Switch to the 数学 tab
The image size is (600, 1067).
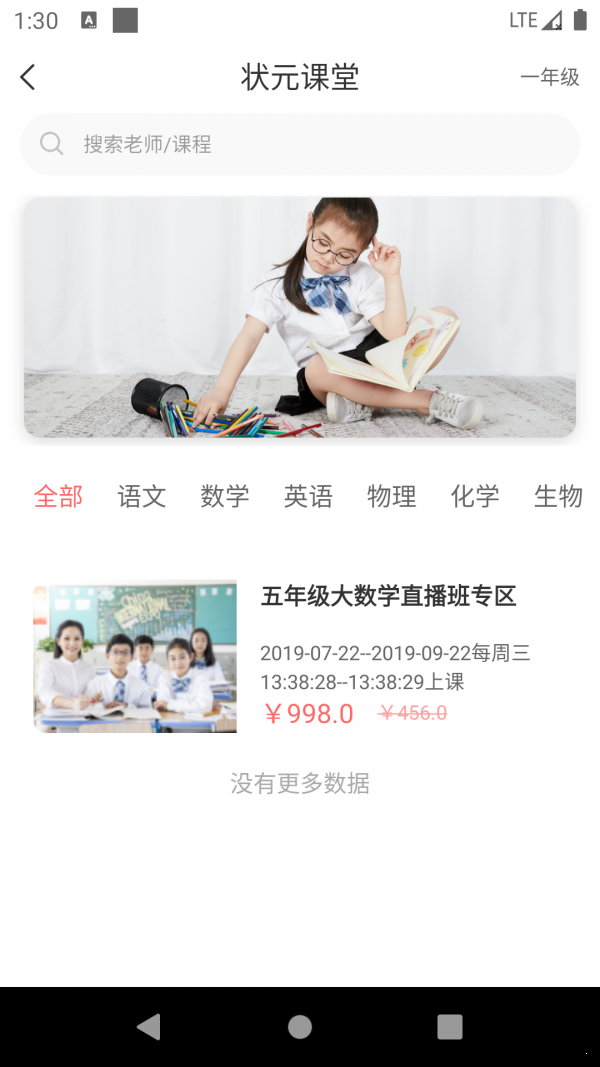(x=225, y=496)
